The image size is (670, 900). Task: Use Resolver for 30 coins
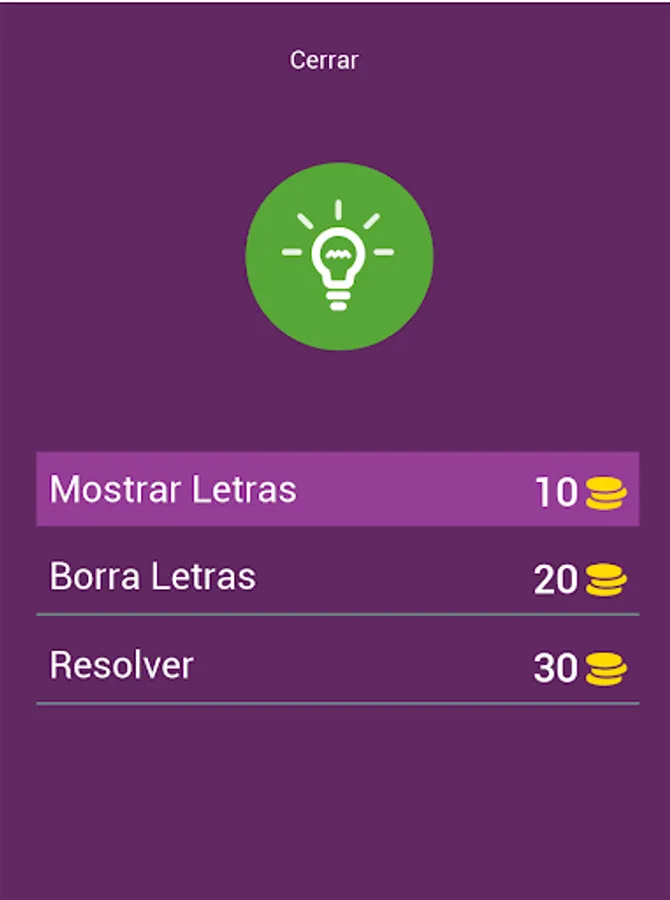[x=338, y=665]
